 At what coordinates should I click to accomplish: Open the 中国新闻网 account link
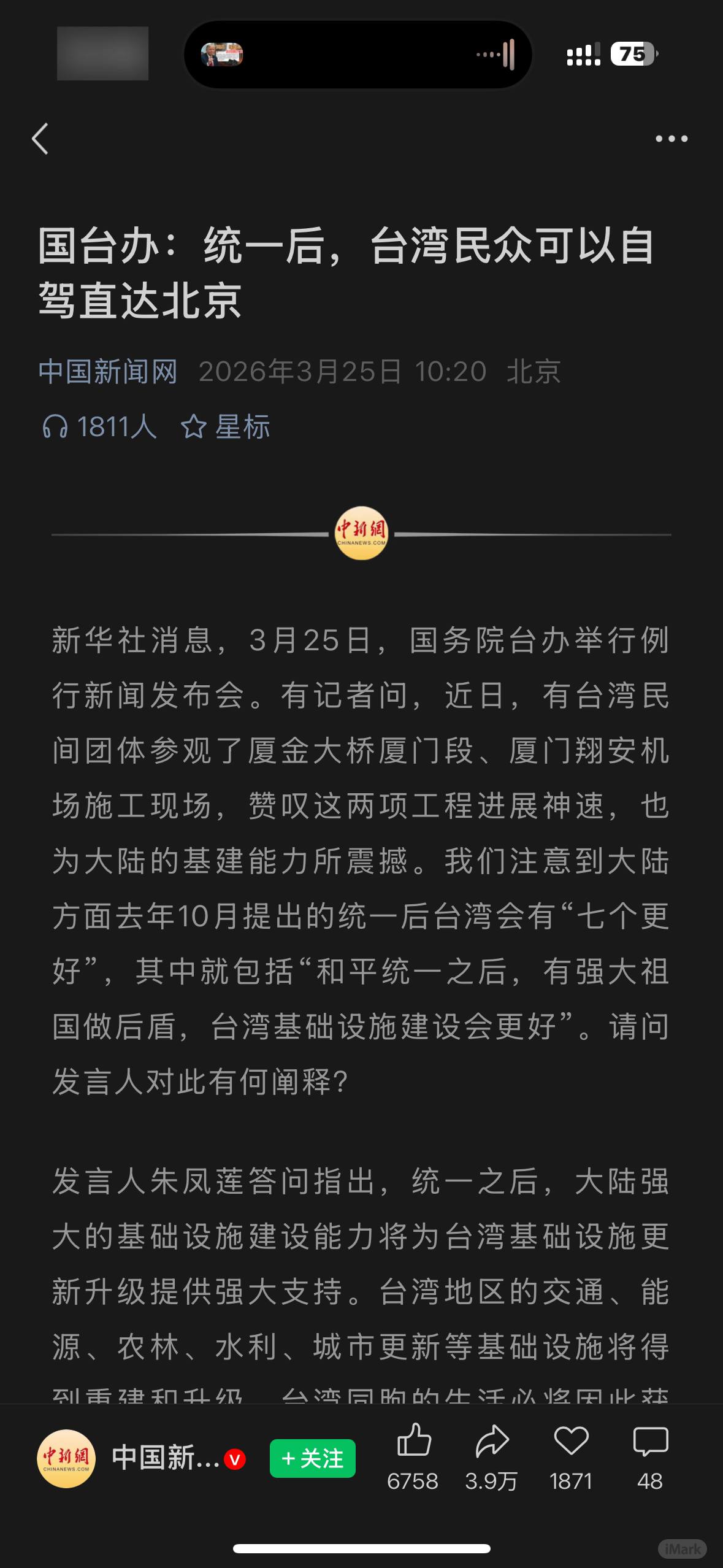coord(108,372)
